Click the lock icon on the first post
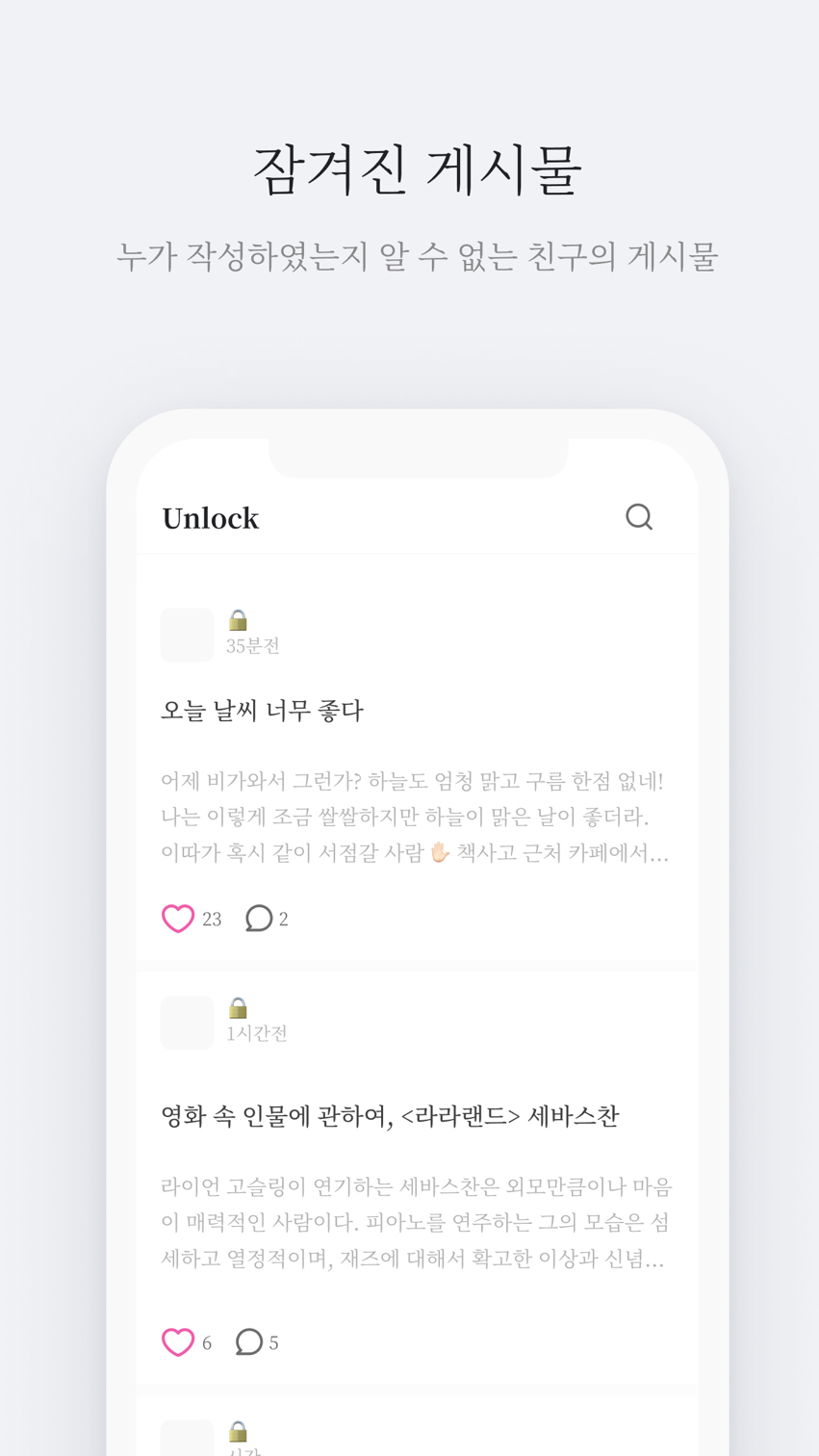Image resolution: width=819 pixels, height=1456 pixels. [x=237, y=621]
